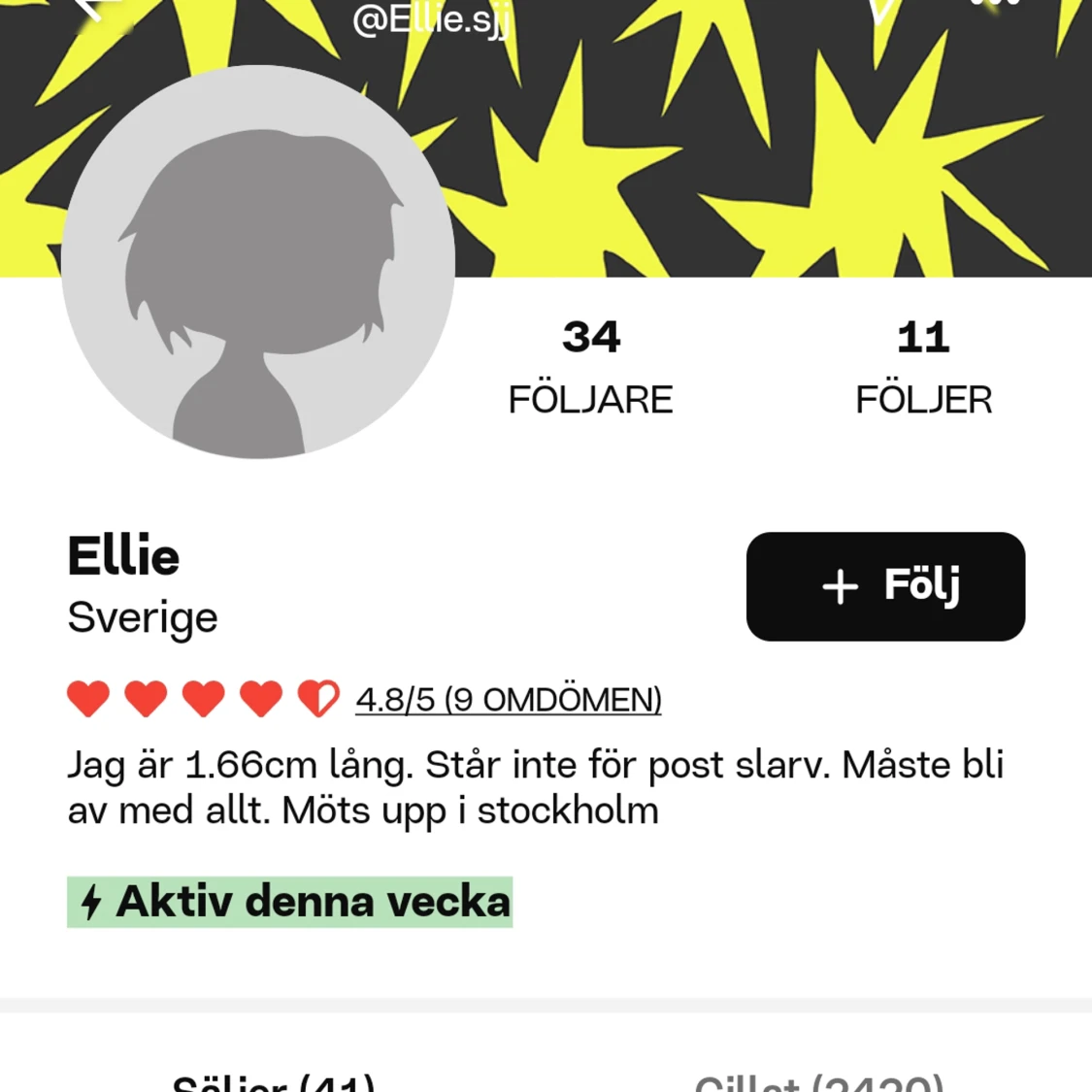This screenshot has width=1092, height=1092.
Task: View the 11 accounts Ellie följer
Action: pos(923,368)
